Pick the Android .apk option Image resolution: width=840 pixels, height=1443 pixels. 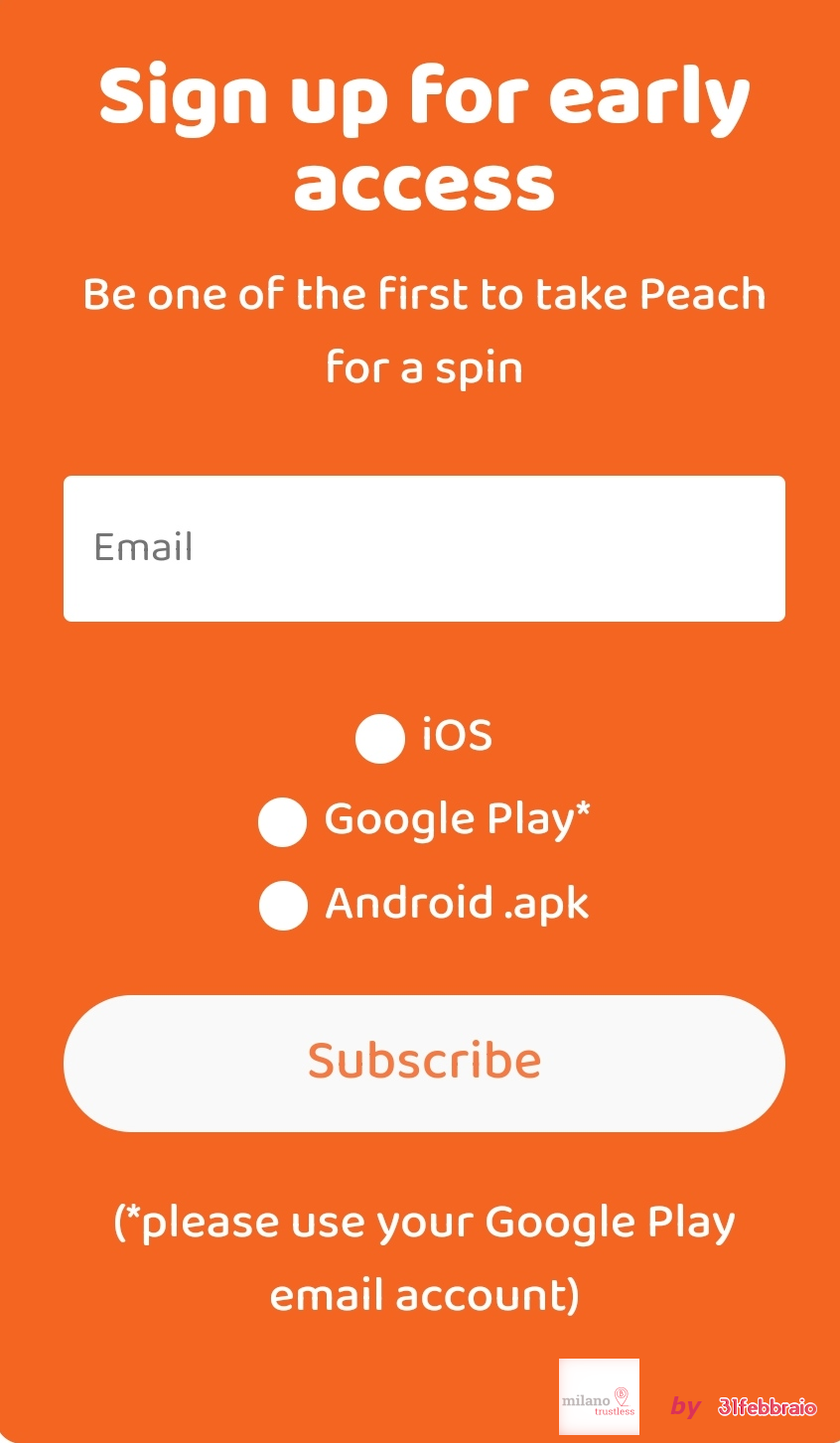pyautogui.click(x=283, y=906)
